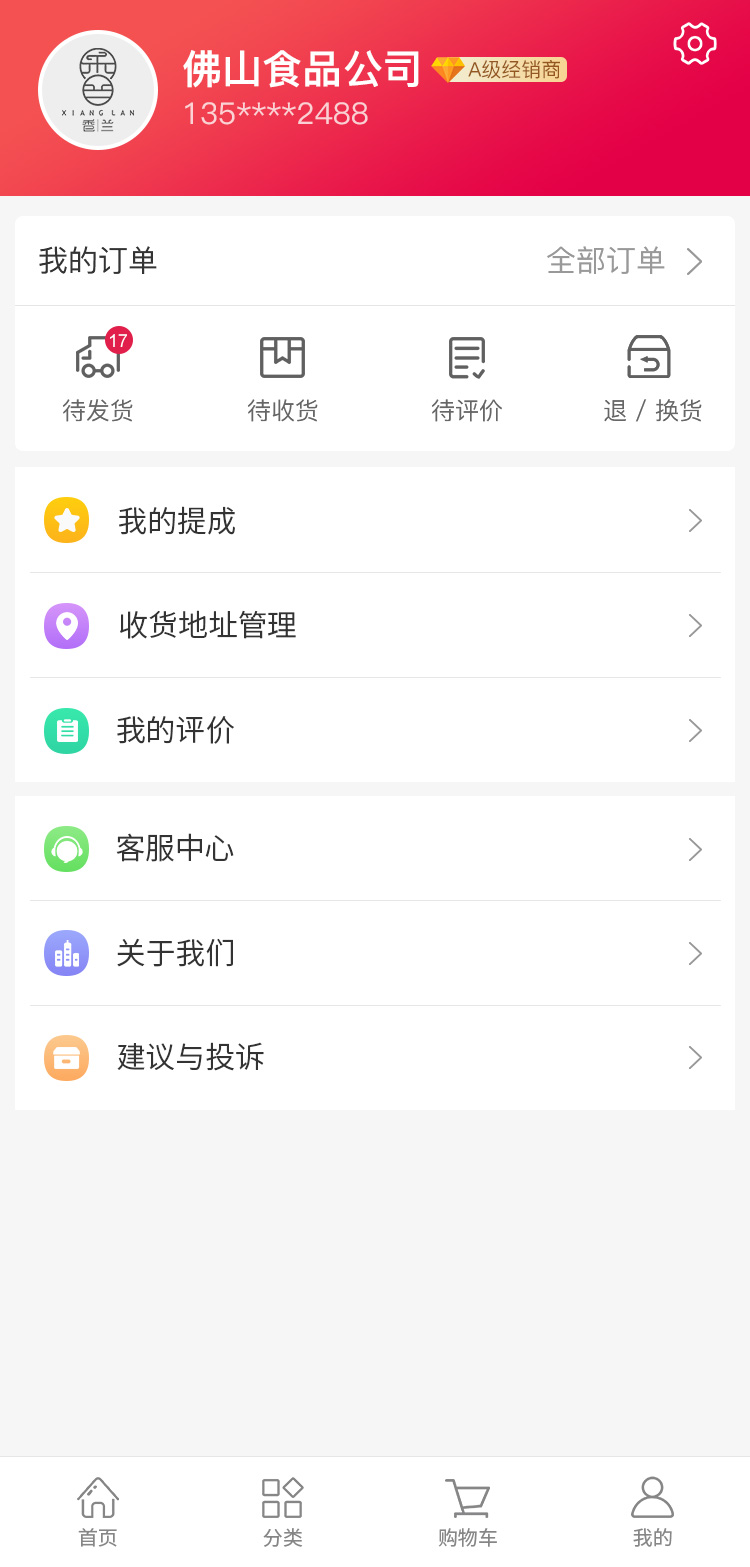Open 待评价 pending review orders
750x1567 pixels.
coord(467,379)
